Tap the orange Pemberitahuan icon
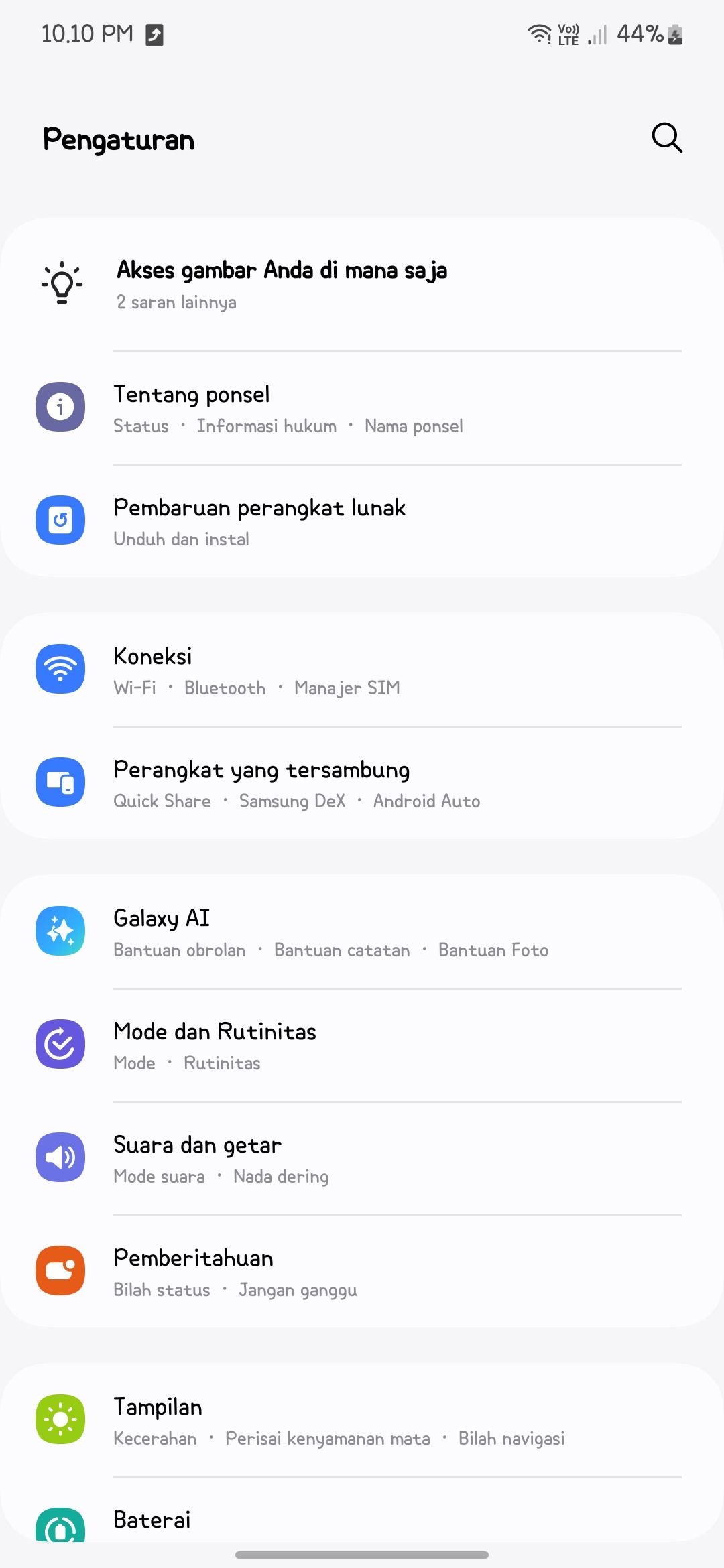The width and height of the screenshot is (724, 1568). [60, 1271]
